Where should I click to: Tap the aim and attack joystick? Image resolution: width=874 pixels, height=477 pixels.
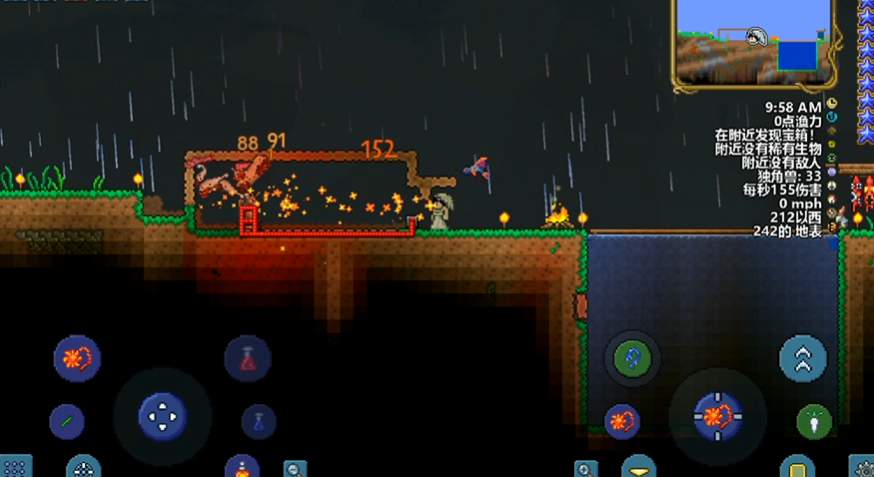(717, 415)
